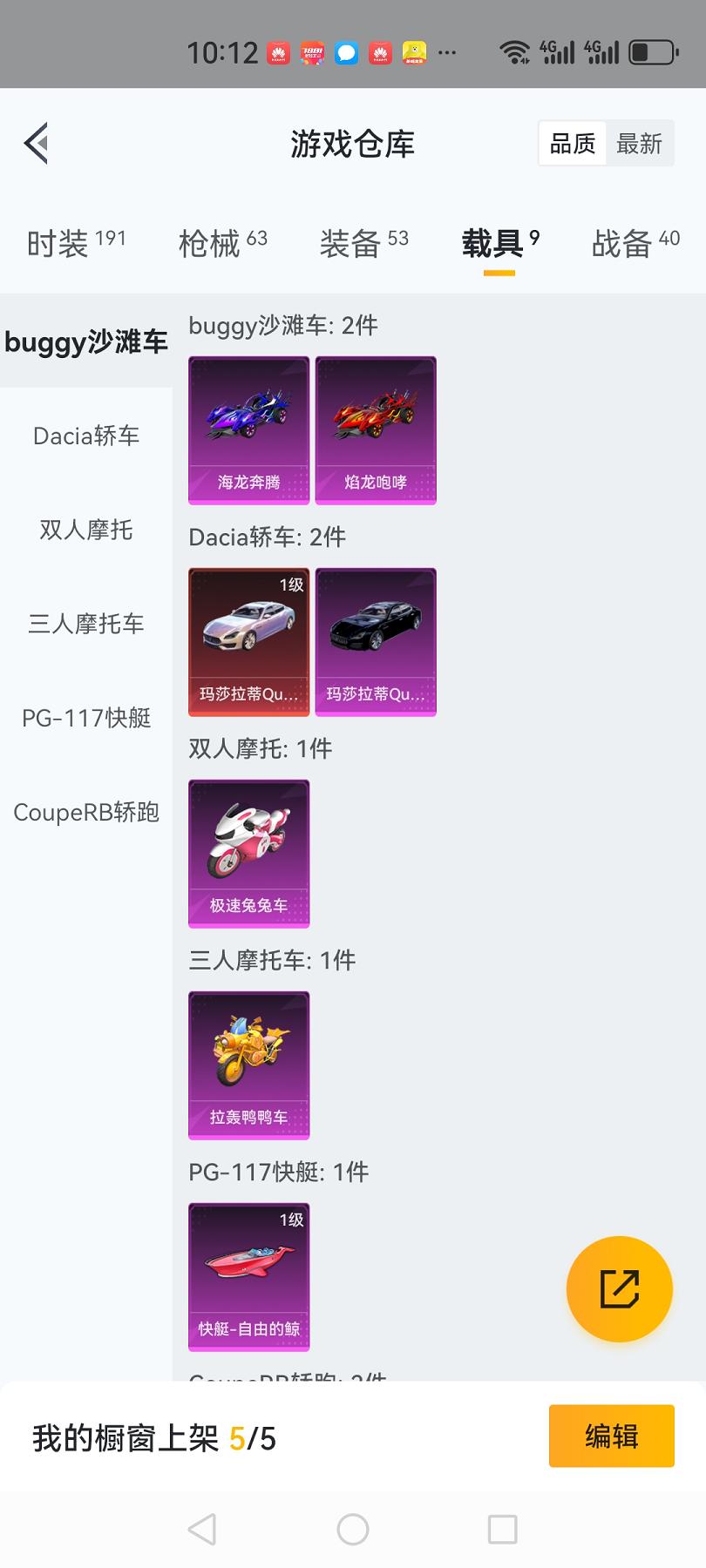The height and width of the screenshot is (1568, 706).
Task: Open the 拉轰鸭鸭车 item
Action: (249, 1065)
